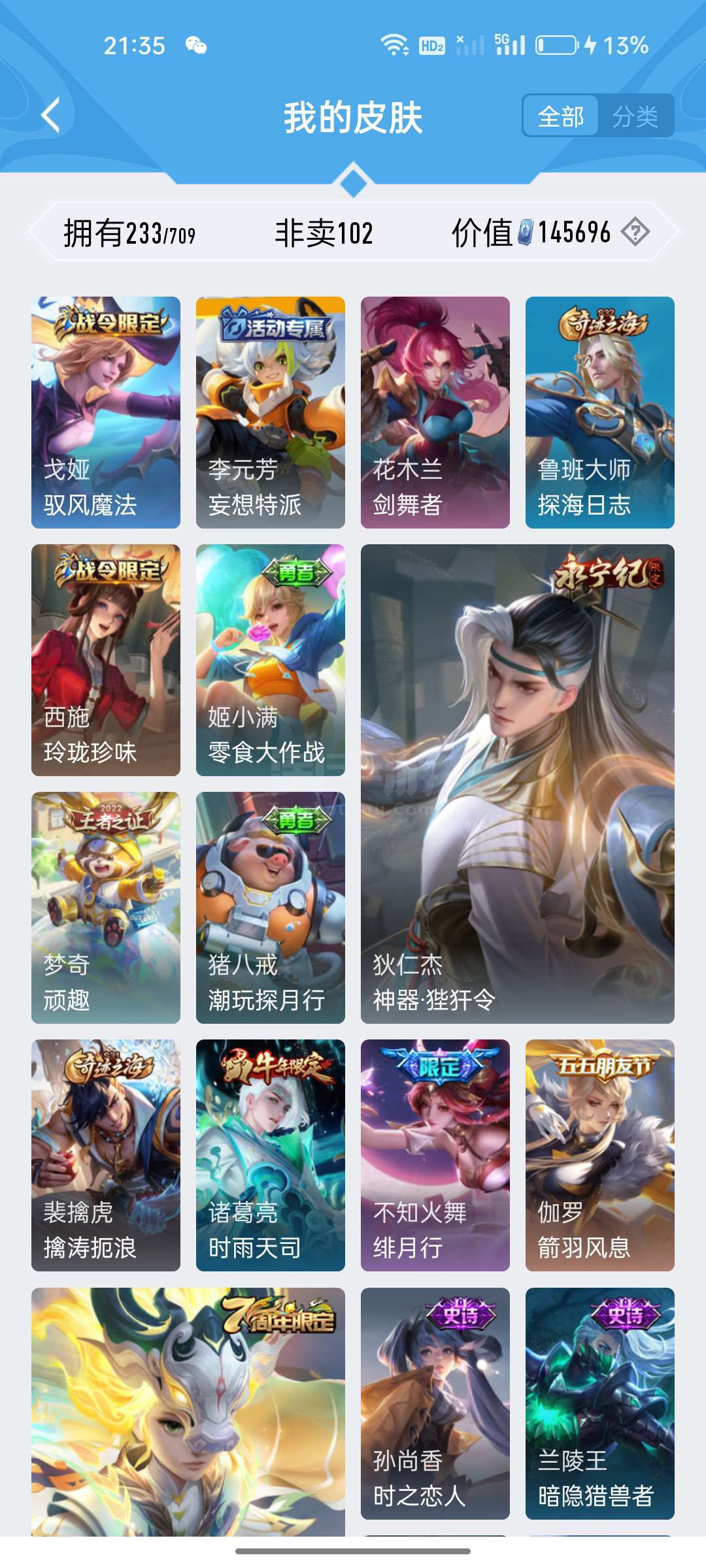The width and height of the screenshot is (706, 1568).
Task: Open the value help question icon
Action: (635, 232)
